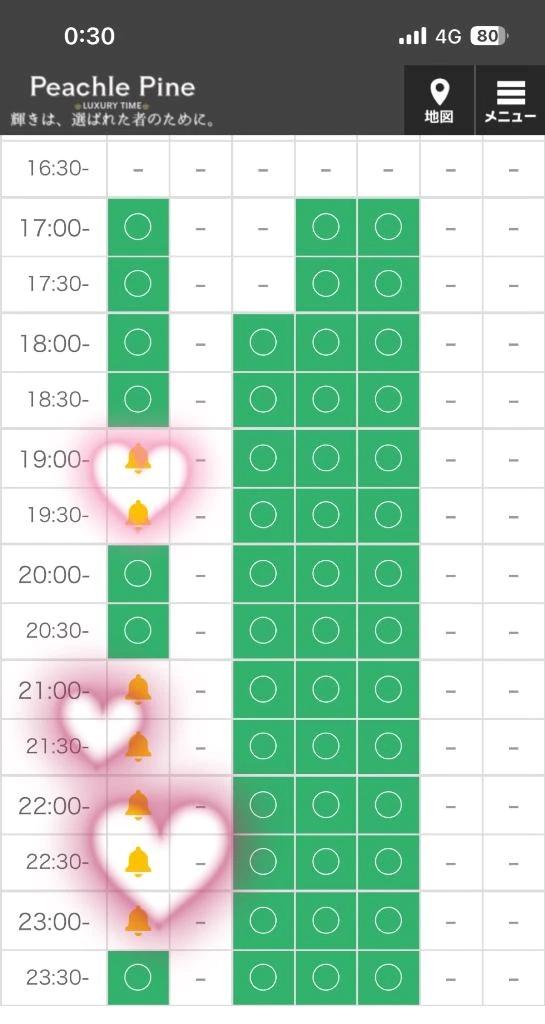This screenshot has height=1024, width=545.
Task: Tap the bell in the 19:00 row
Action: tap(138, 458)
